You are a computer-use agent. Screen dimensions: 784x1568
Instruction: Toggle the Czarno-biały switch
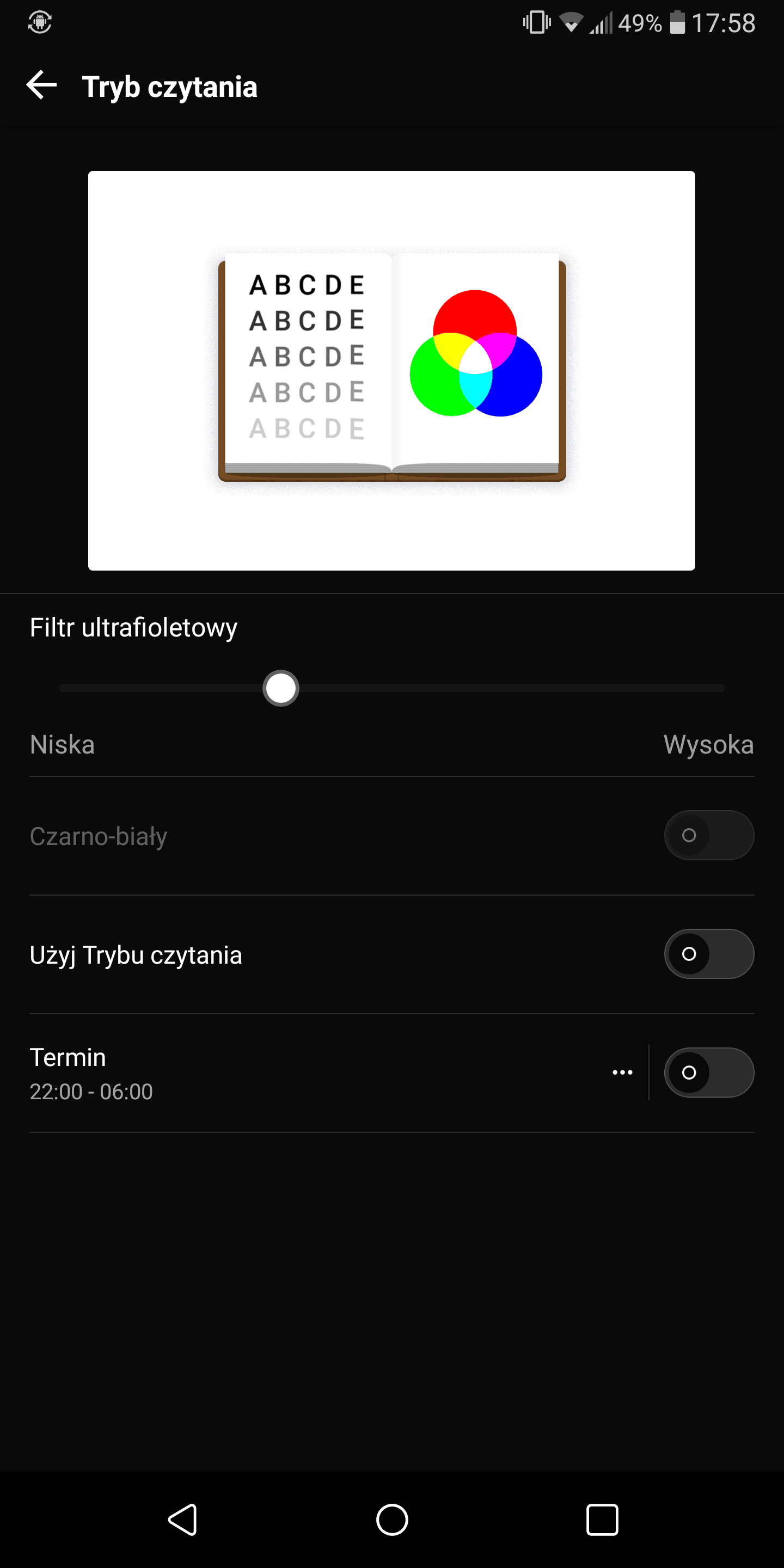(708, 835)
